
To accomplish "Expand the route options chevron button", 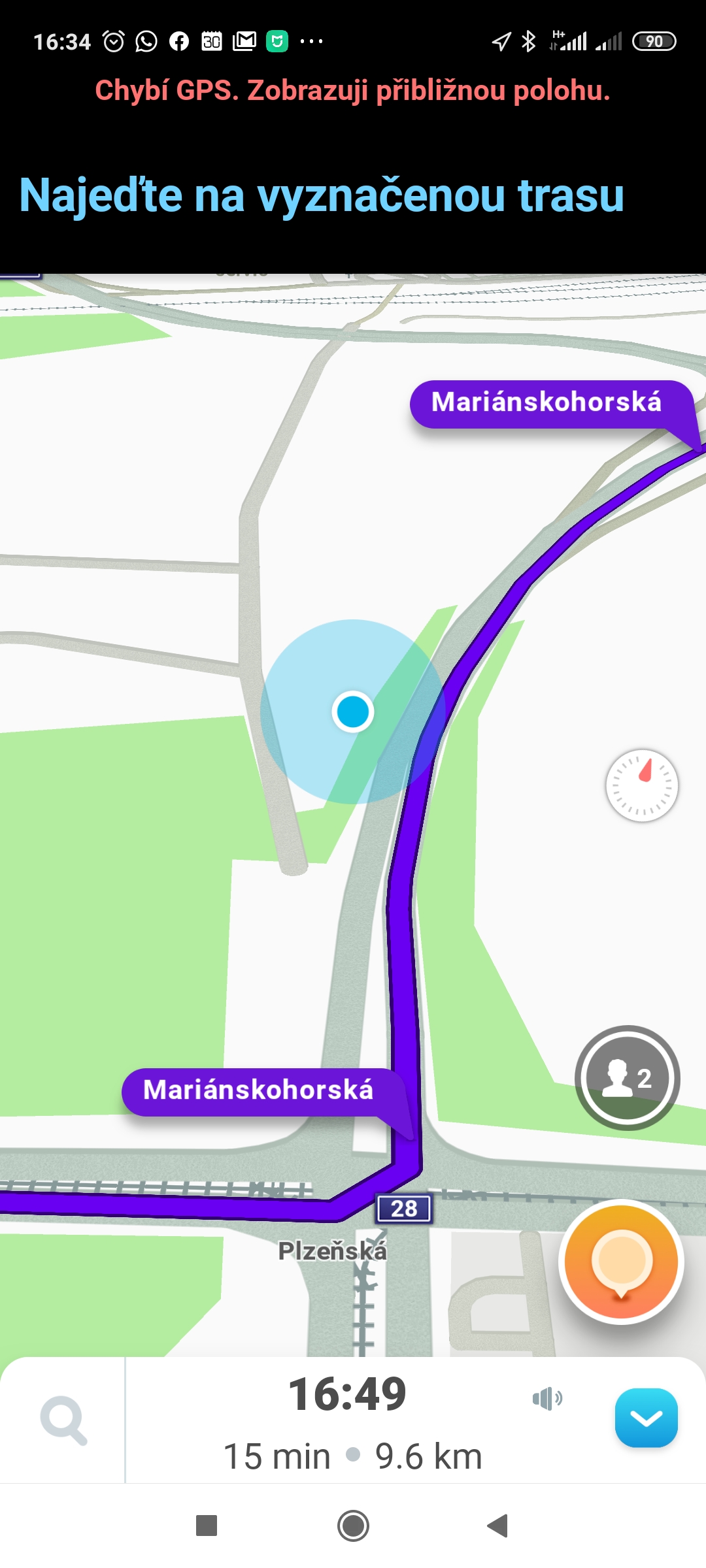I will pos(646,1418).
